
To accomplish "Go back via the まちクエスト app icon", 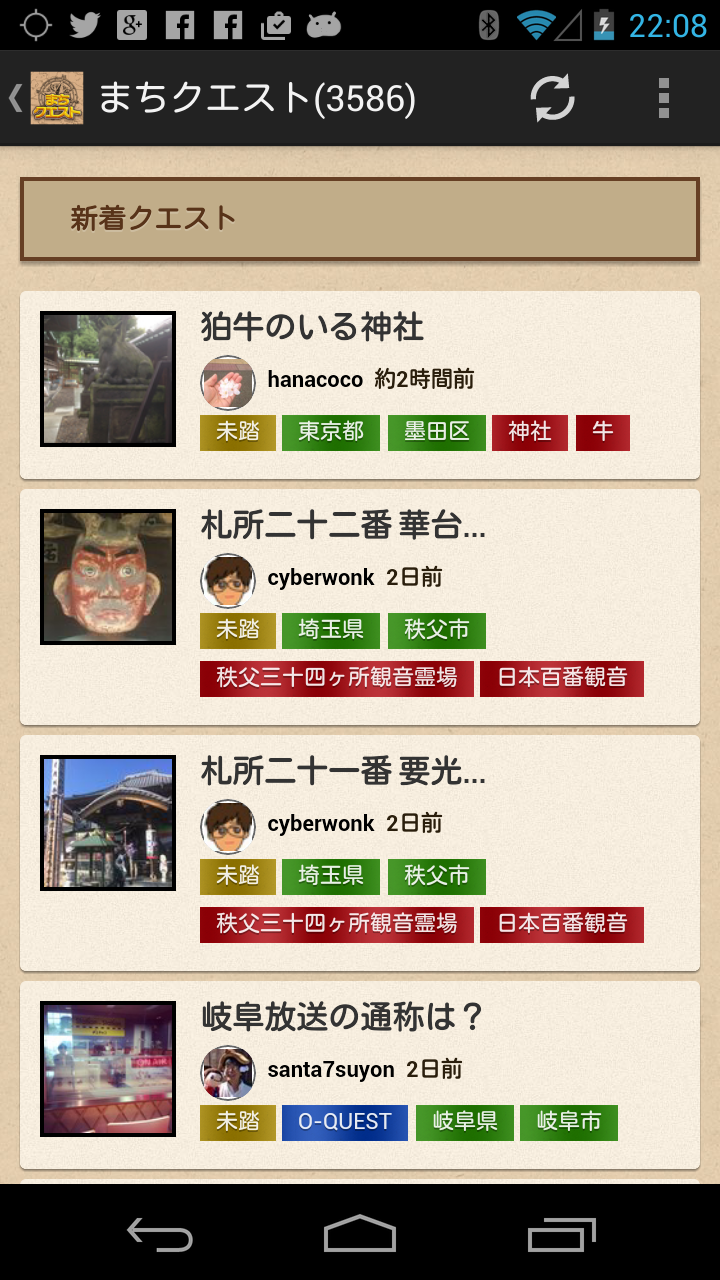I will click(56, 98).
